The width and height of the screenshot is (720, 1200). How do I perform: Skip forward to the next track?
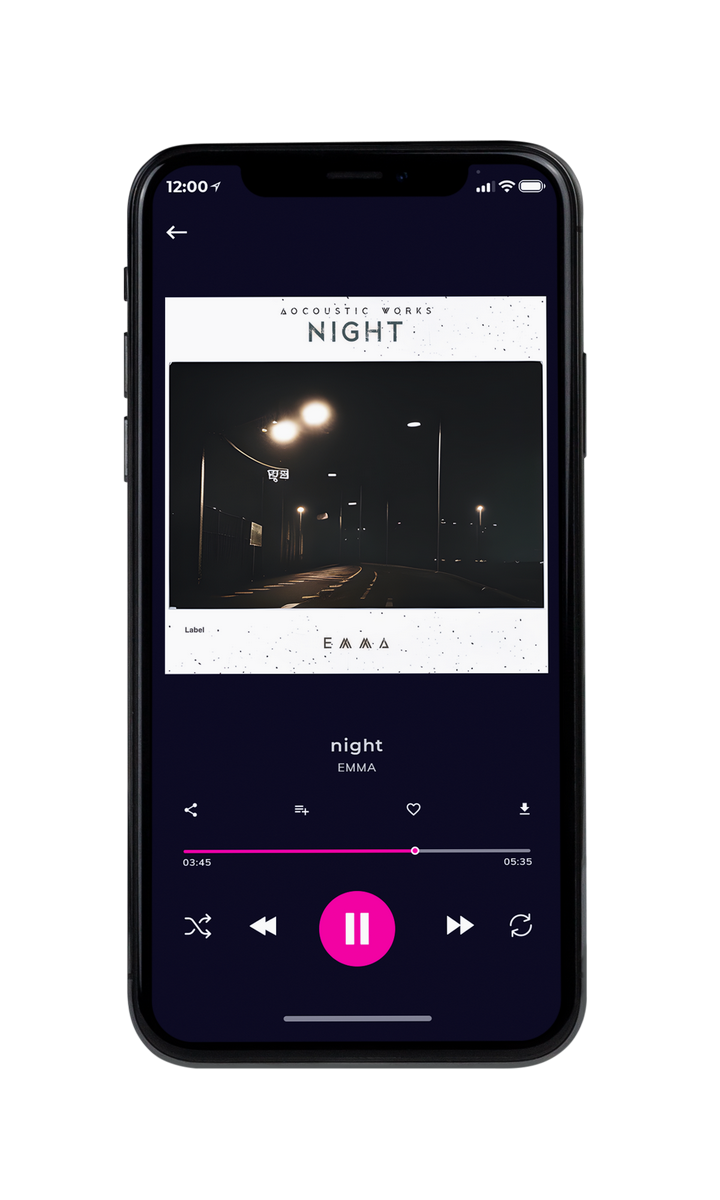[460, 926]
